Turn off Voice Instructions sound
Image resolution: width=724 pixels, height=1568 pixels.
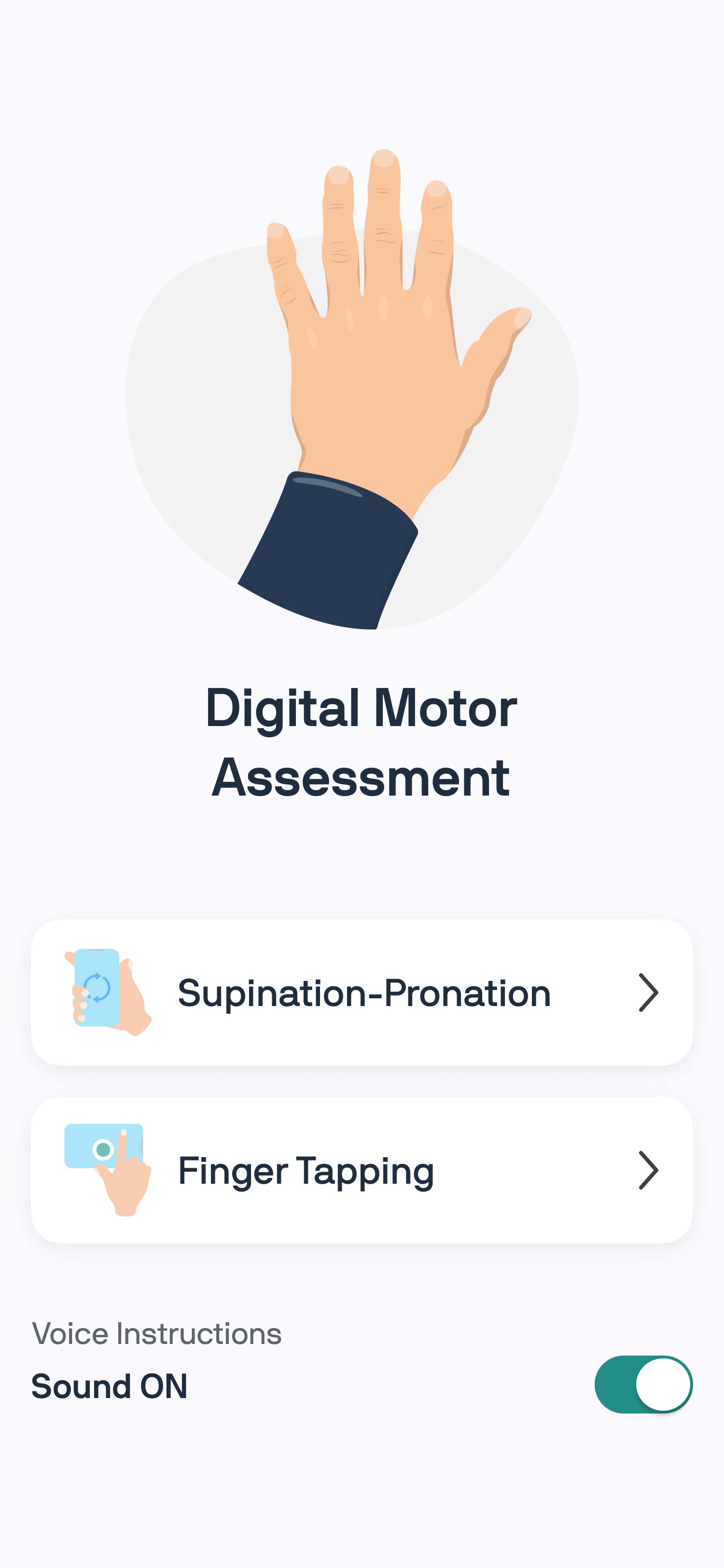[642, 1384]
